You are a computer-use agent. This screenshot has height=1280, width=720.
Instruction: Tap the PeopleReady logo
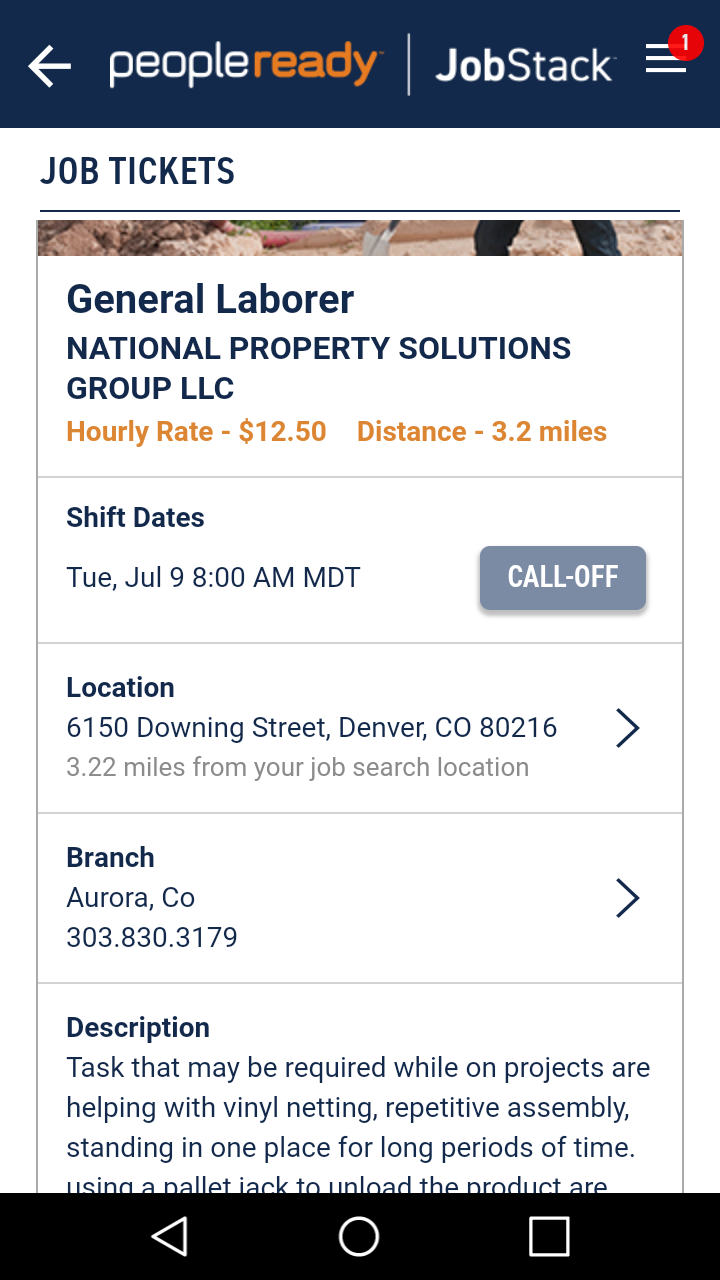click(244, 62)
